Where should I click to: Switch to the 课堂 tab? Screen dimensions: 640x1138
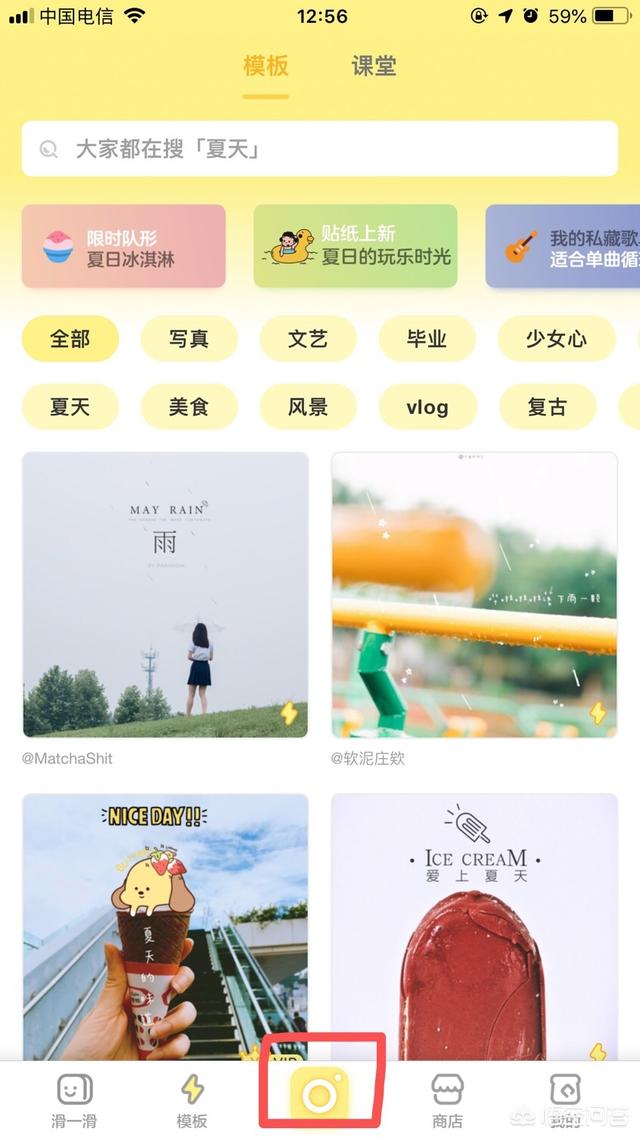point(374,67)
